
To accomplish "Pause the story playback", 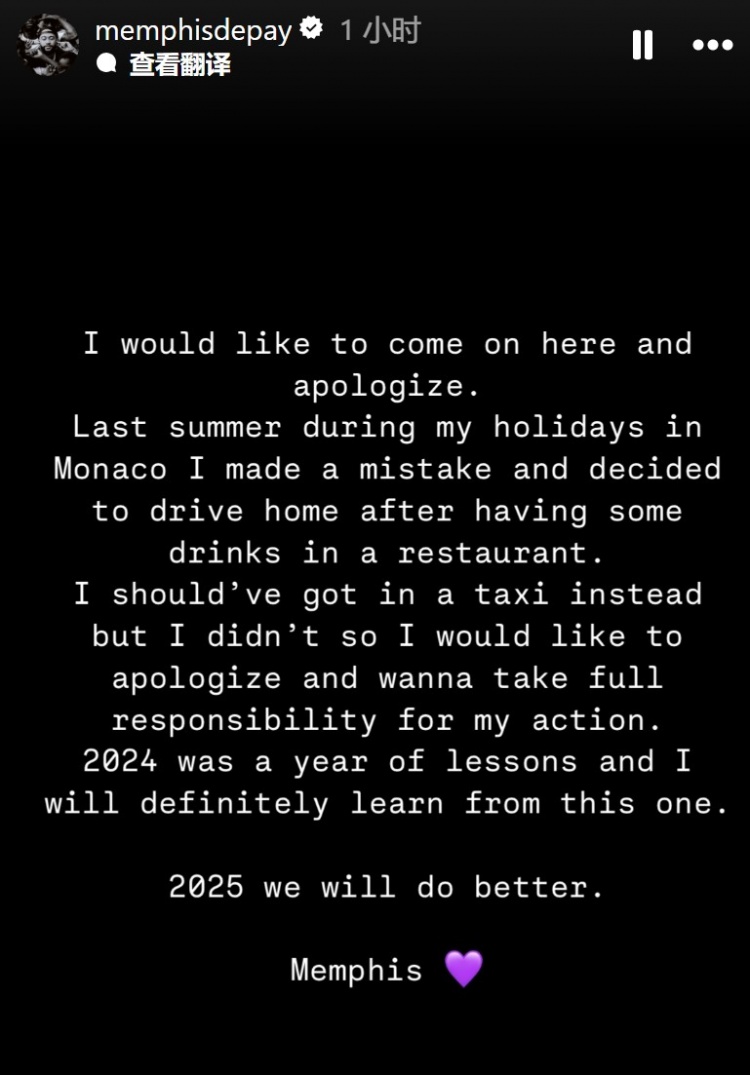I will (x=642, y=45).
